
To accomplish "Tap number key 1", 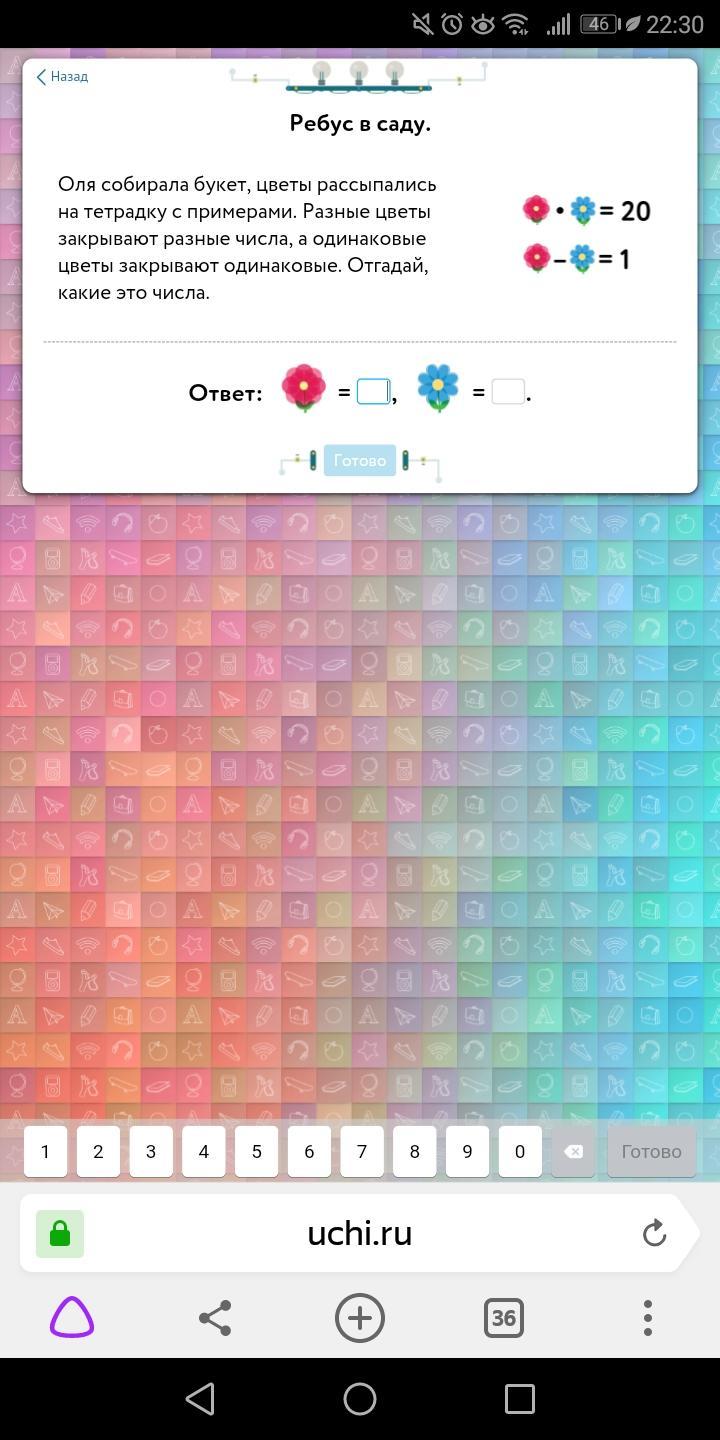I will (45, 1151).
